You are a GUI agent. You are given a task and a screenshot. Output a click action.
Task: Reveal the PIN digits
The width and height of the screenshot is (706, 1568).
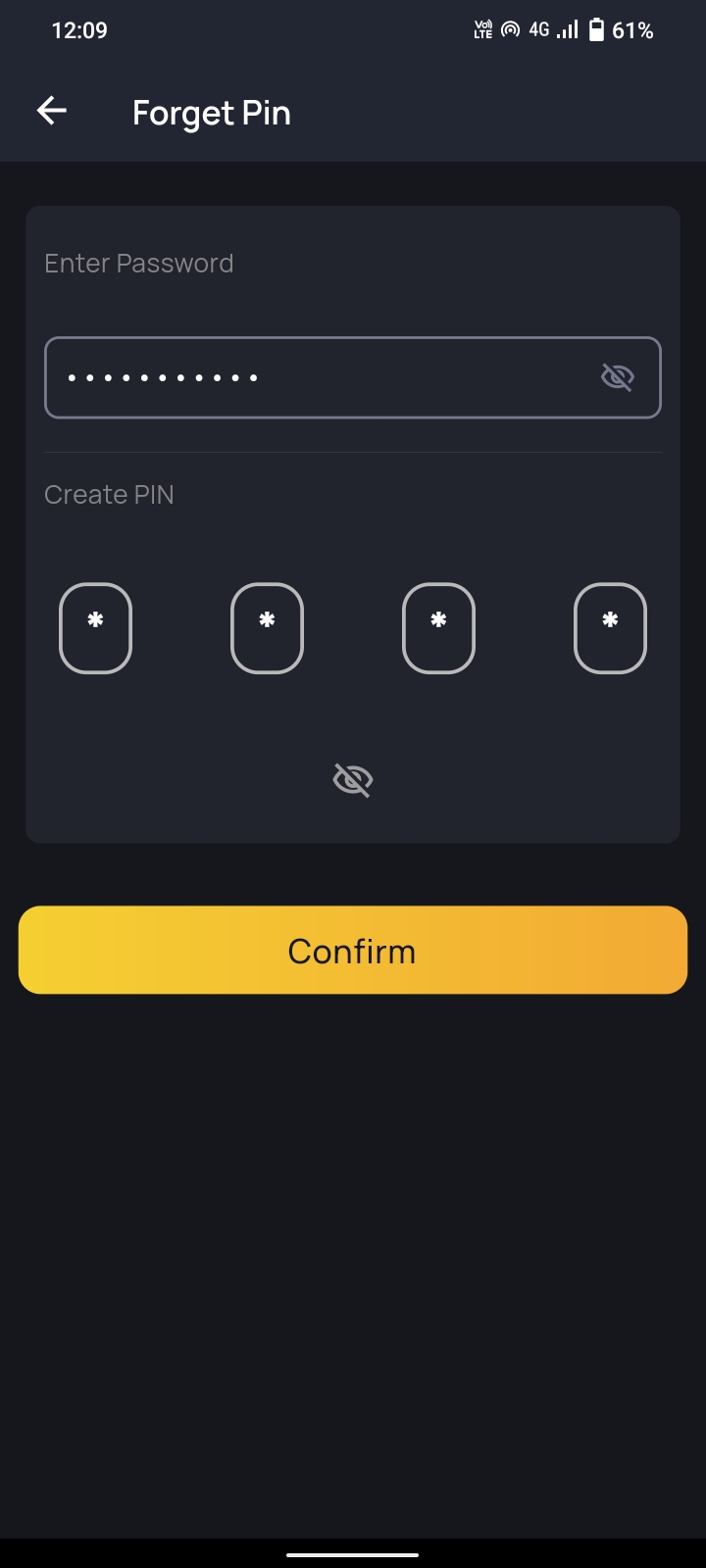353,780
